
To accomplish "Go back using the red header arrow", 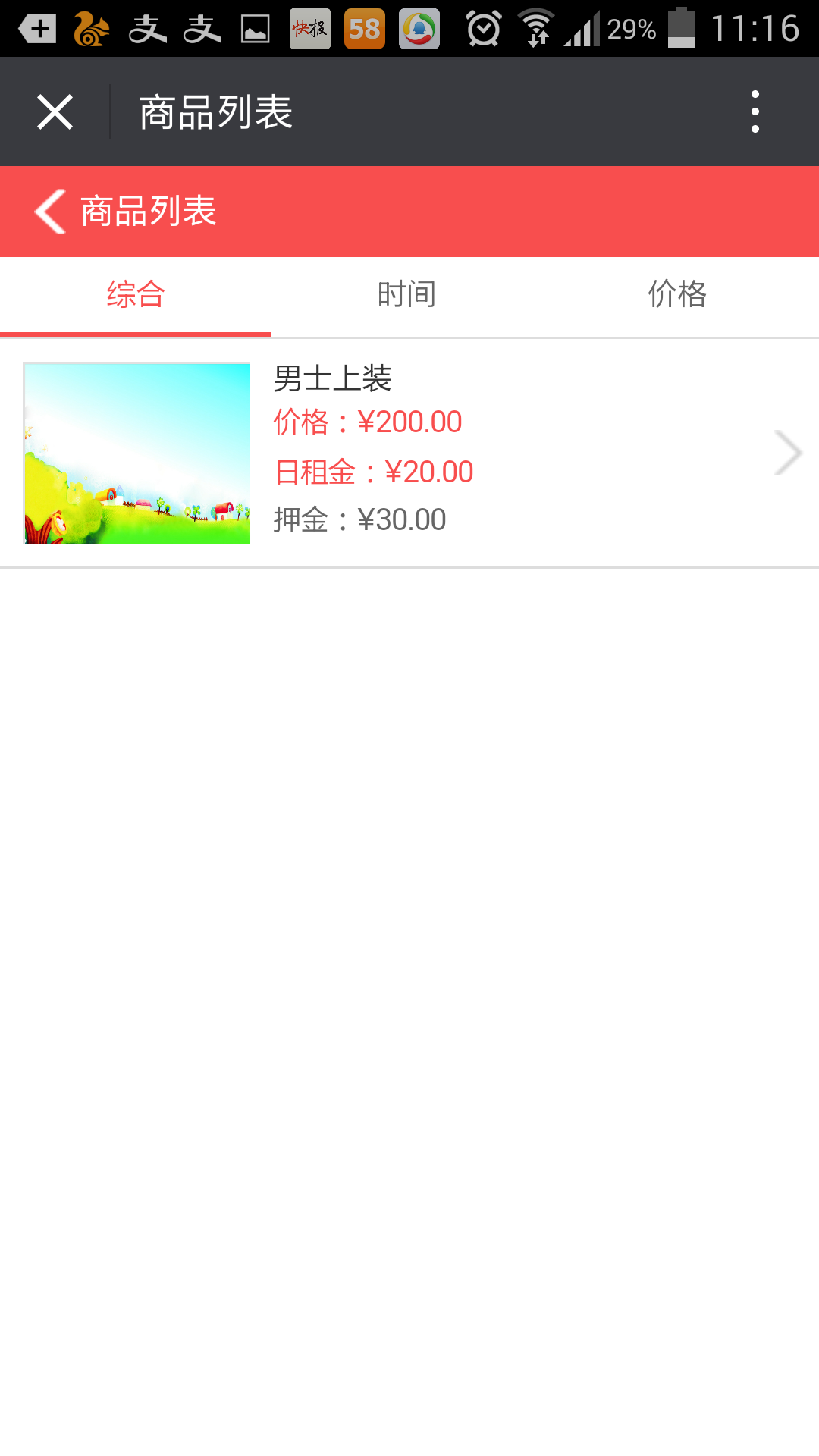I will point(50,211).
